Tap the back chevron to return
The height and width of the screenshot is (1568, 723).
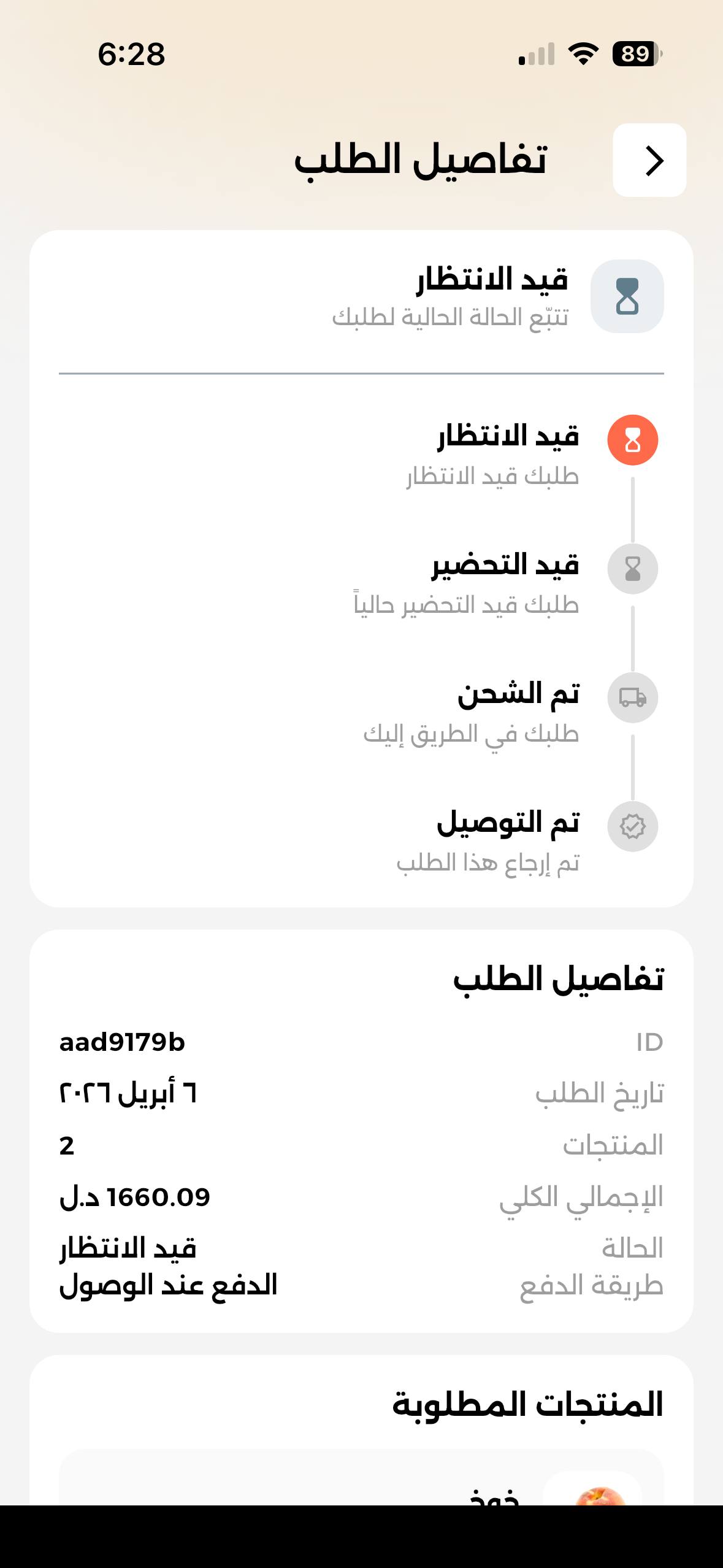(650, 161)
